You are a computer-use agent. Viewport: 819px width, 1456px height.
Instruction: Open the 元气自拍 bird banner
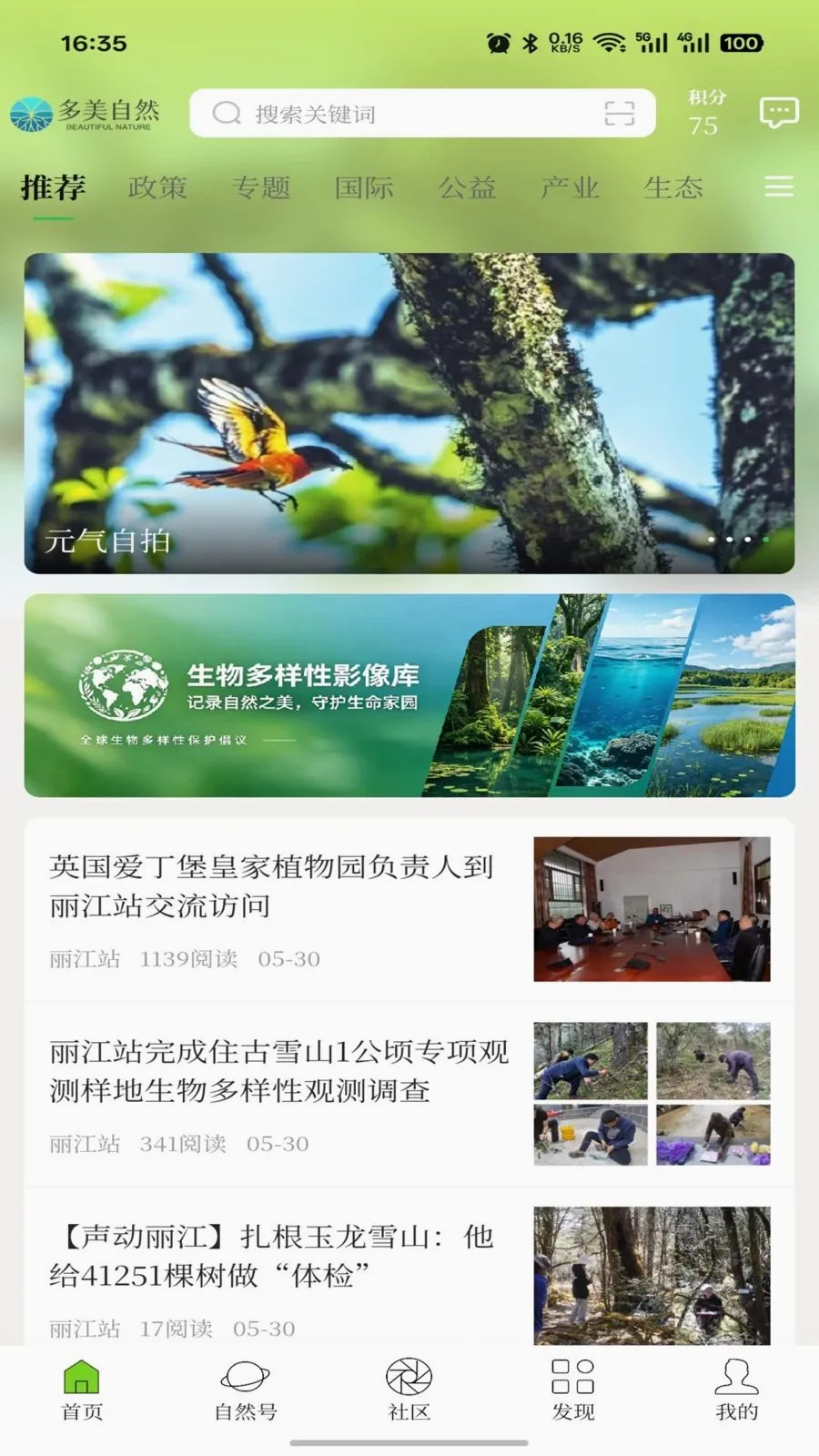point(409,413)
